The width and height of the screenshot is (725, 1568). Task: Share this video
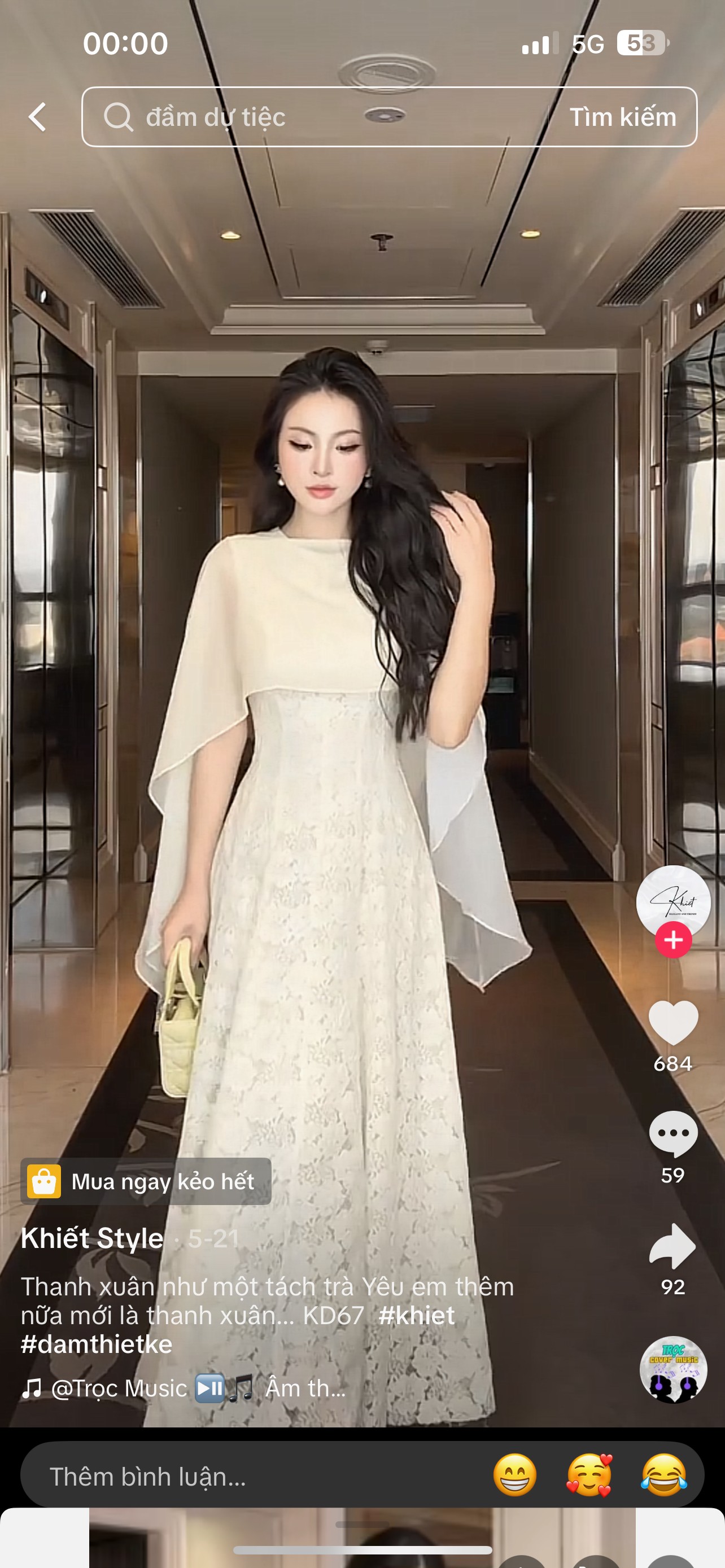[x=672, y=1245]
